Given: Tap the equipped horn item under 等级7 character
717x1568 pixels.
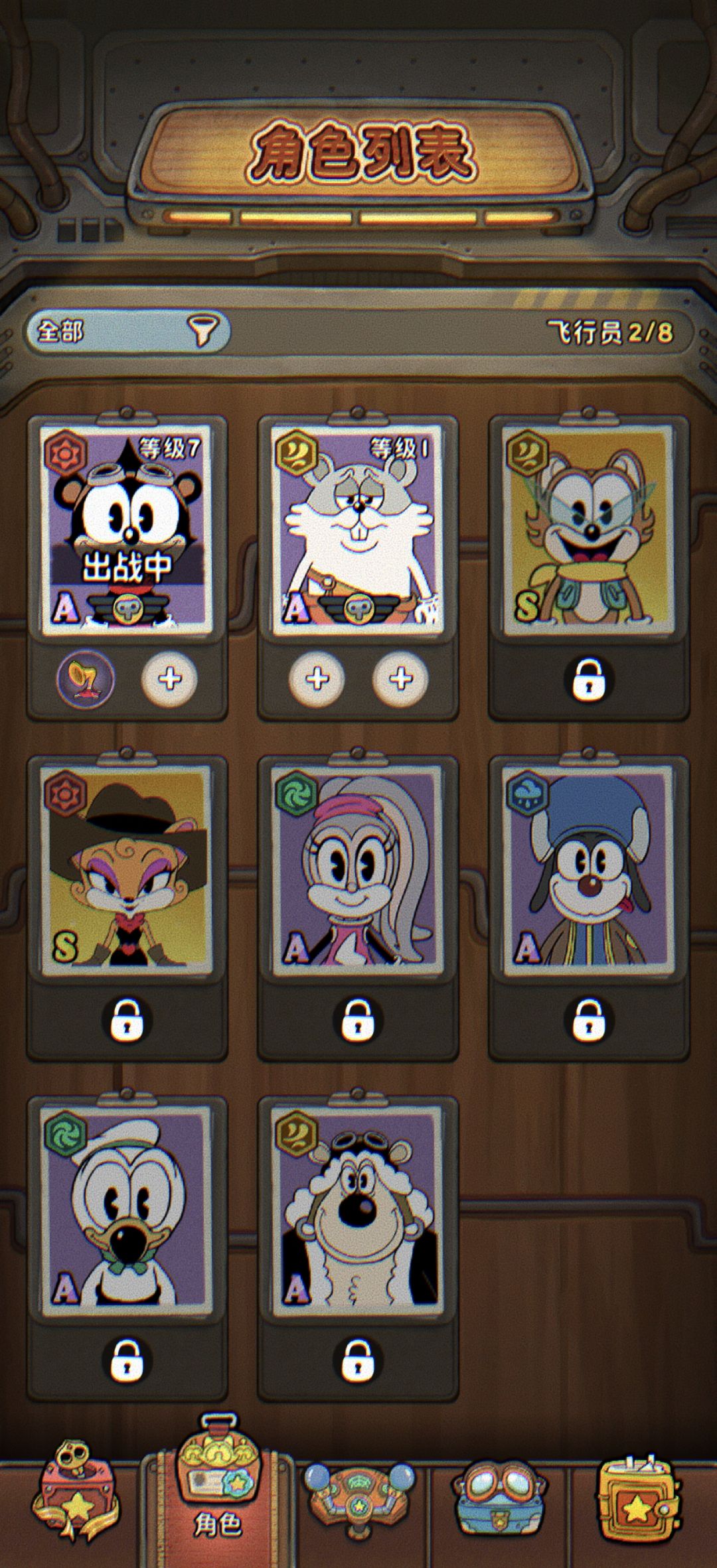Looking at the screenshot, I should tap(85, 678).
